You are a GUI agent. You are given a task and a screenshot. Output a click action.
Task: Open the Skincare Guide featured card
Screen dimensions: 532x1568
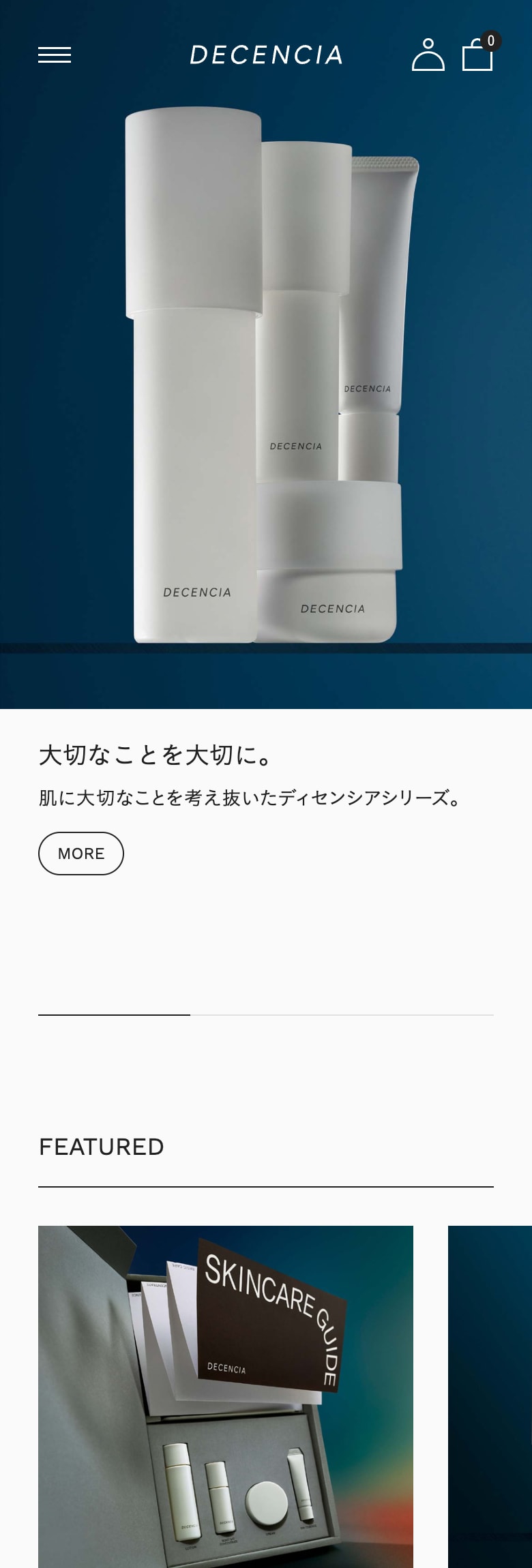[225, 1398]
